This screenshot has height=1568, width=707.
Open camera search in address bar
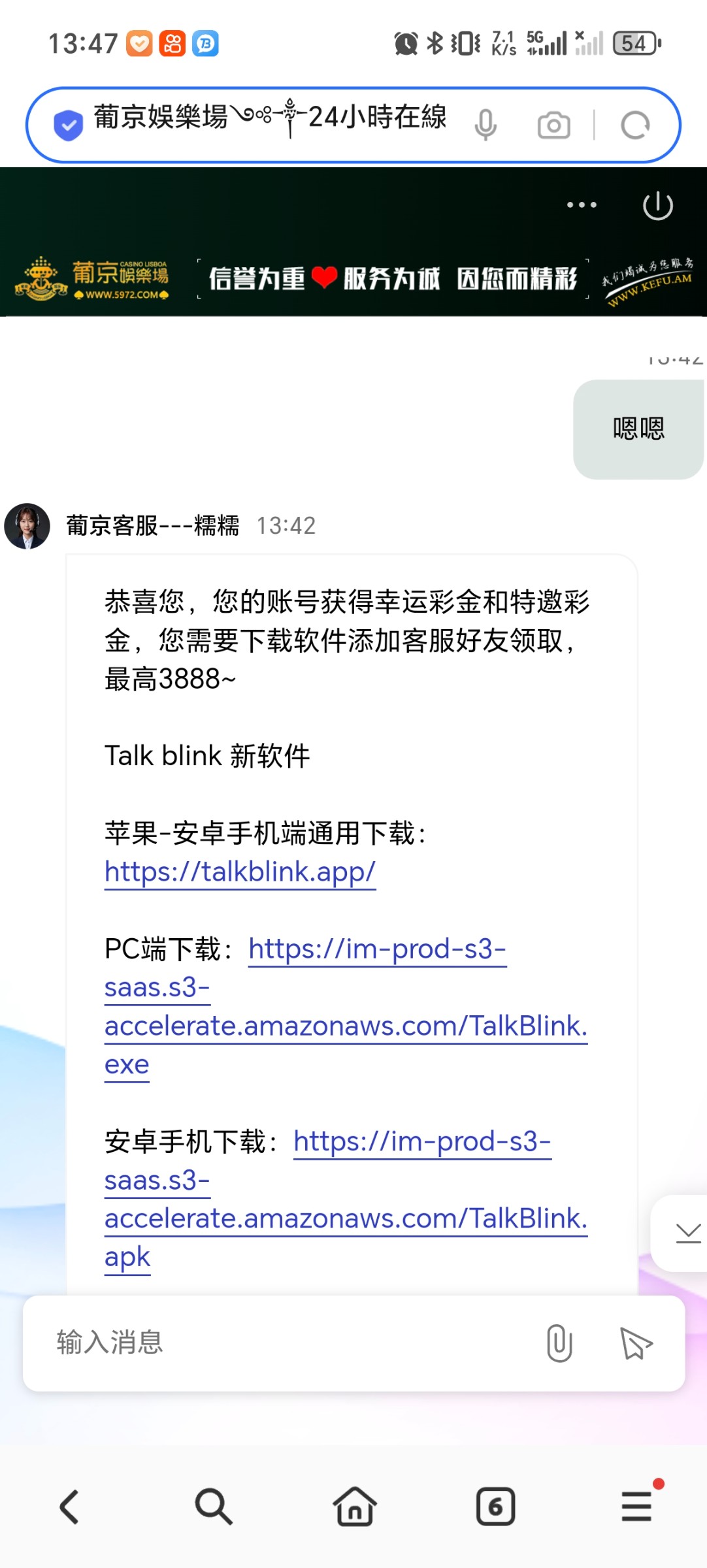pos(553,125)
